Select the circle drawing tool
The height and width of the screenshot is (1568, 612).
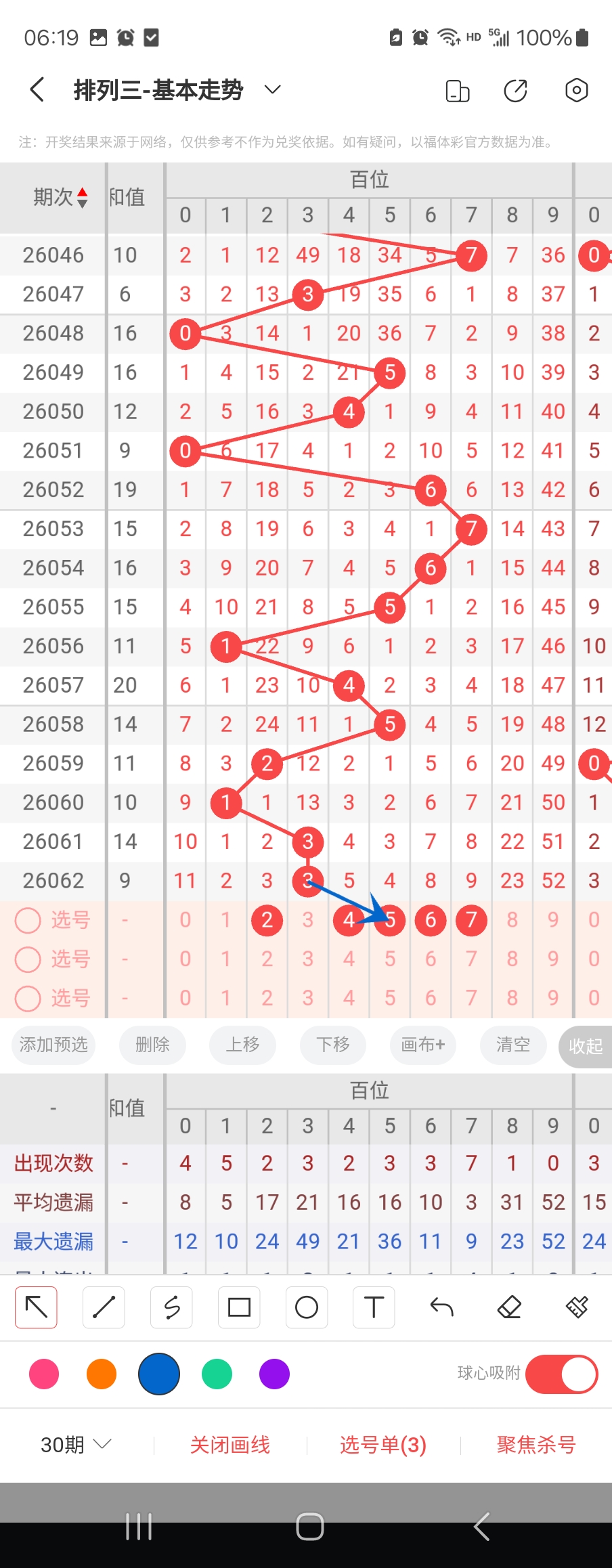tap(306, 1307)
